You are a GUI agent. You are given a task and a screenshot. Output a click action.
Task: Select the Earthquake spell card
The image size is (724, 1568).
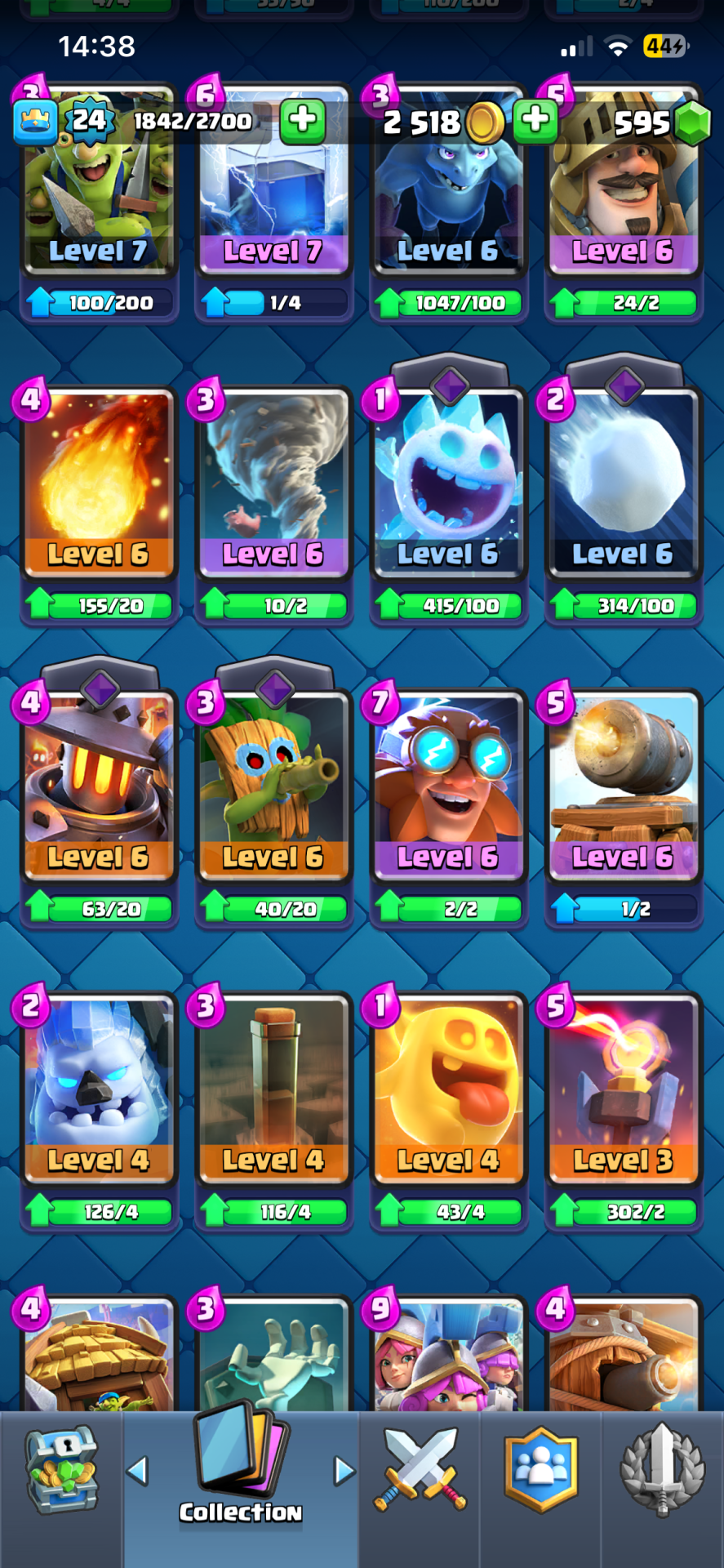tap(273, 1086)
